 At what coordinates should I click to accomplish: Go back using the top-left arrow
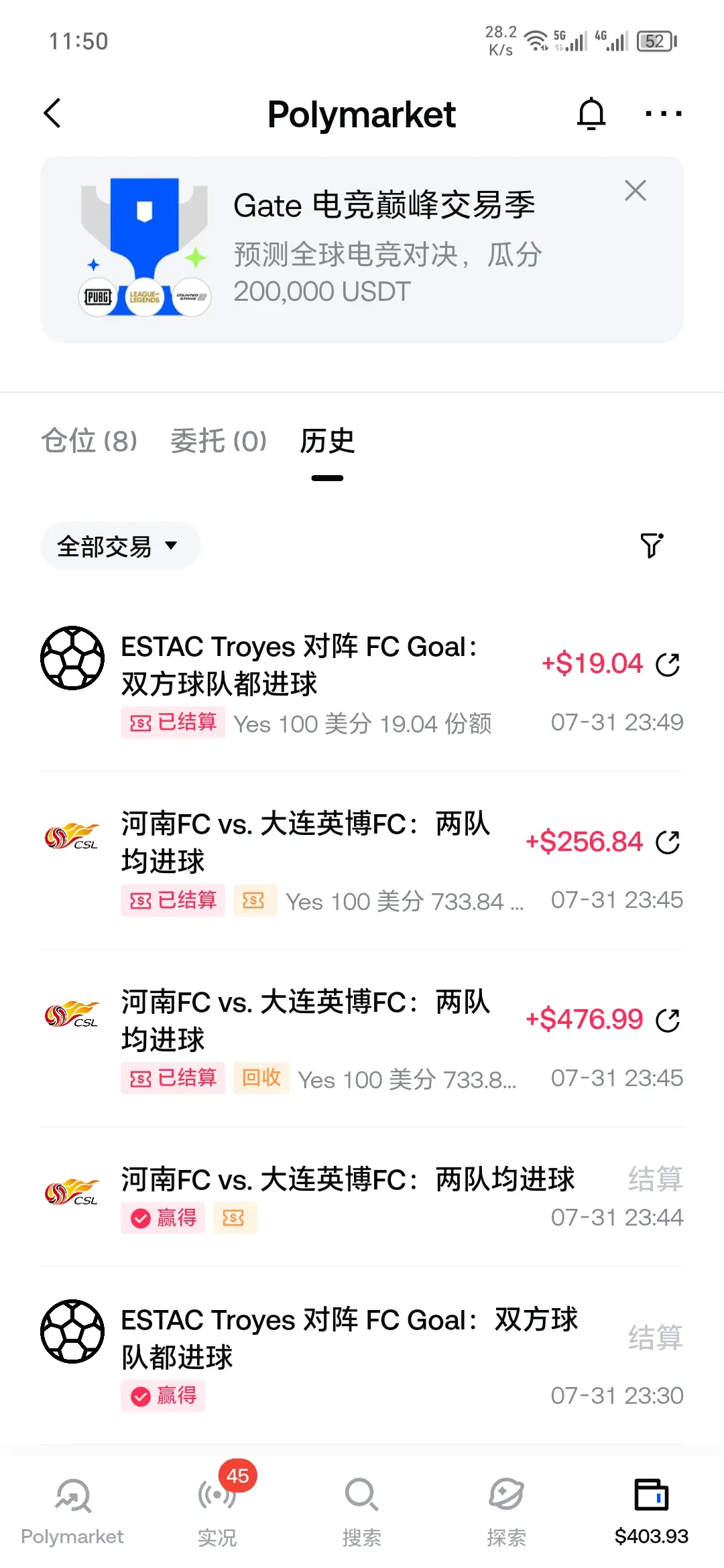click(52, 113)
